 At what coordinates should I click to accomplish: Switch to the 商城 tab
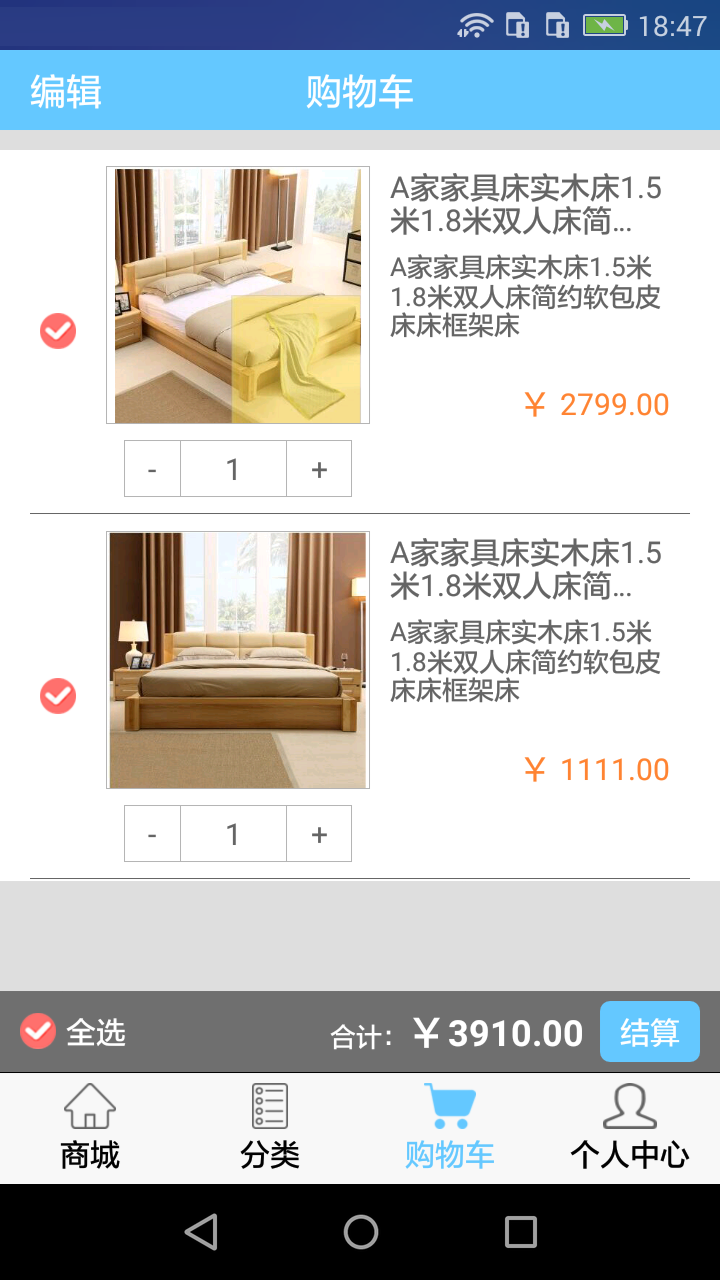[x=90, y=1128]
